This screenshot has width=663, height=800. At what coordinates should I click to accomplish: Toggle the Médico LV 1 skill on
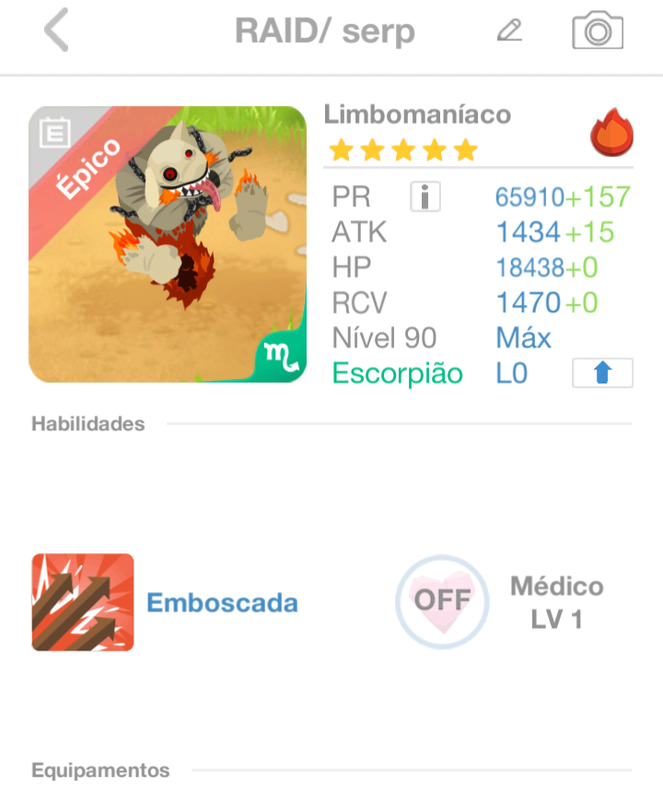coord(442,601)
